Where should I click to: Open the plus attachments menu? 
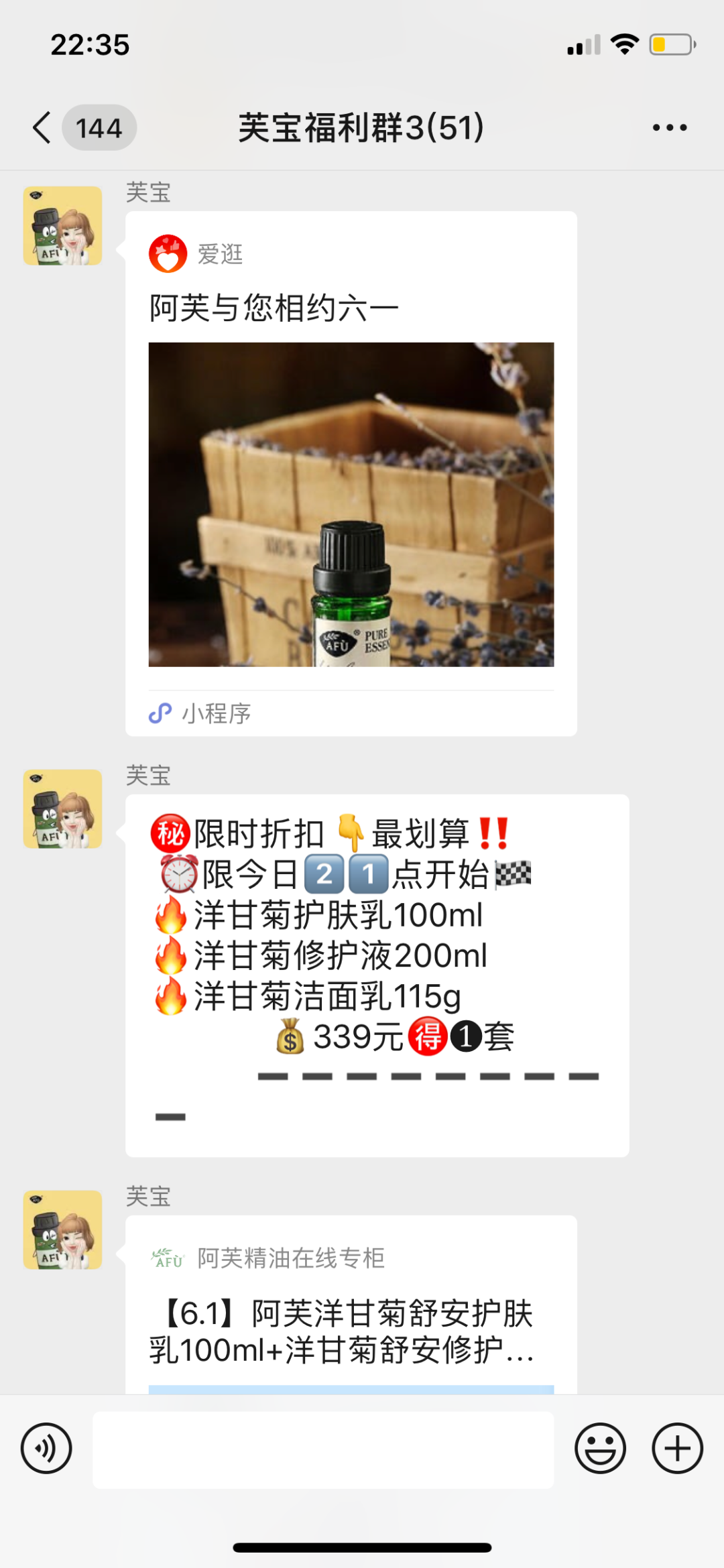pyautogui.click(x=677, y=1448)
